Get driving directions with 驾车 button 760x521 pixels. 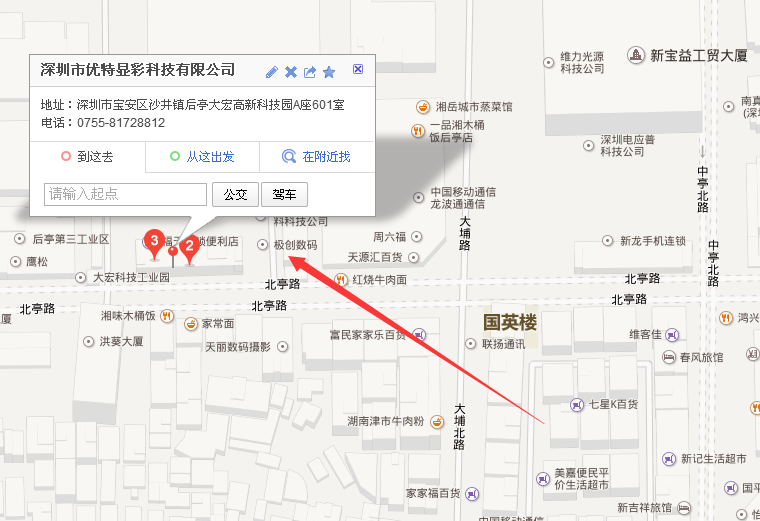(285, 194)
